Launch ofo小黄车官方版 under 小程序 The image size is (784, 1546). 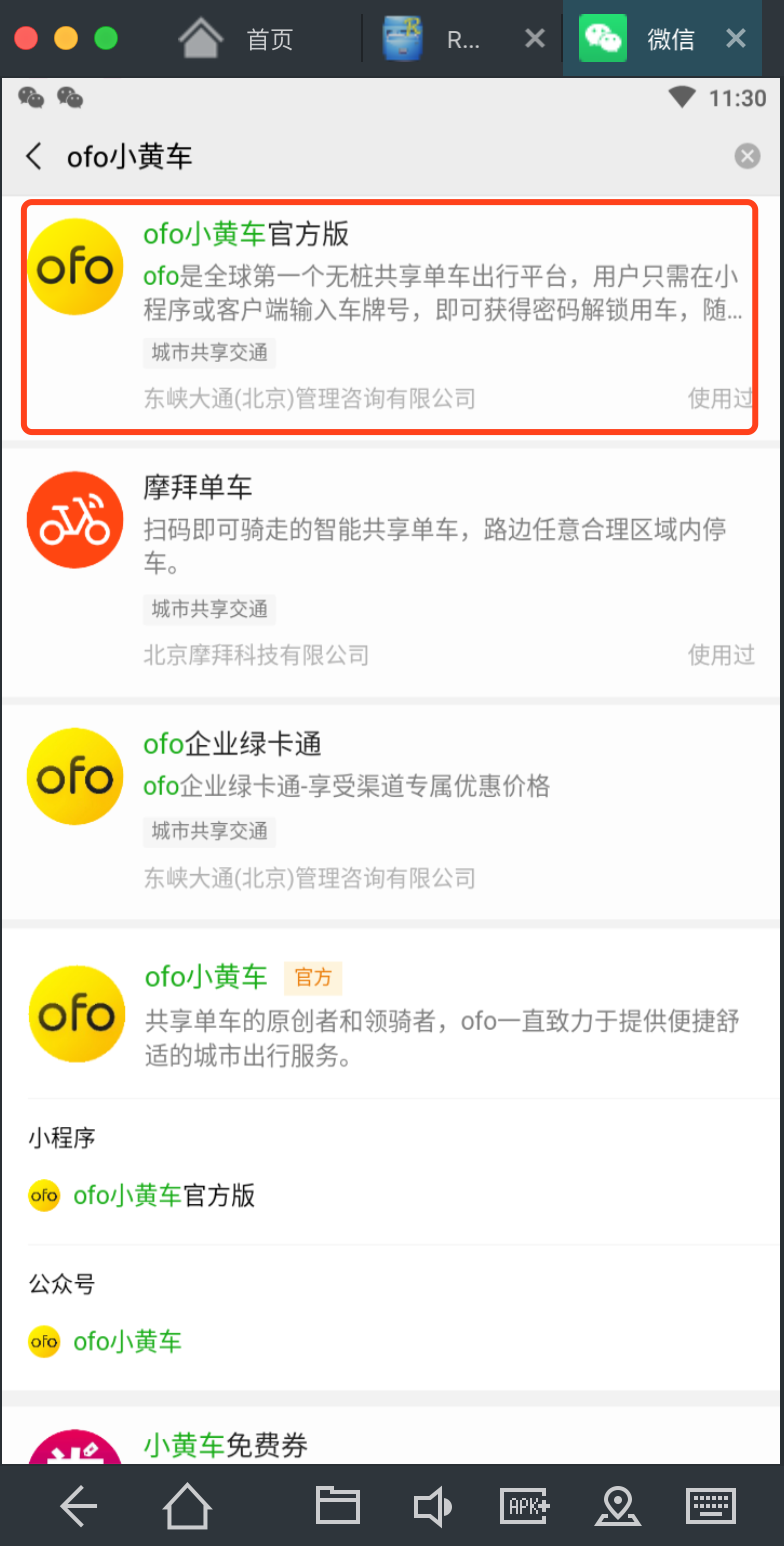[x=165, y=1195]
